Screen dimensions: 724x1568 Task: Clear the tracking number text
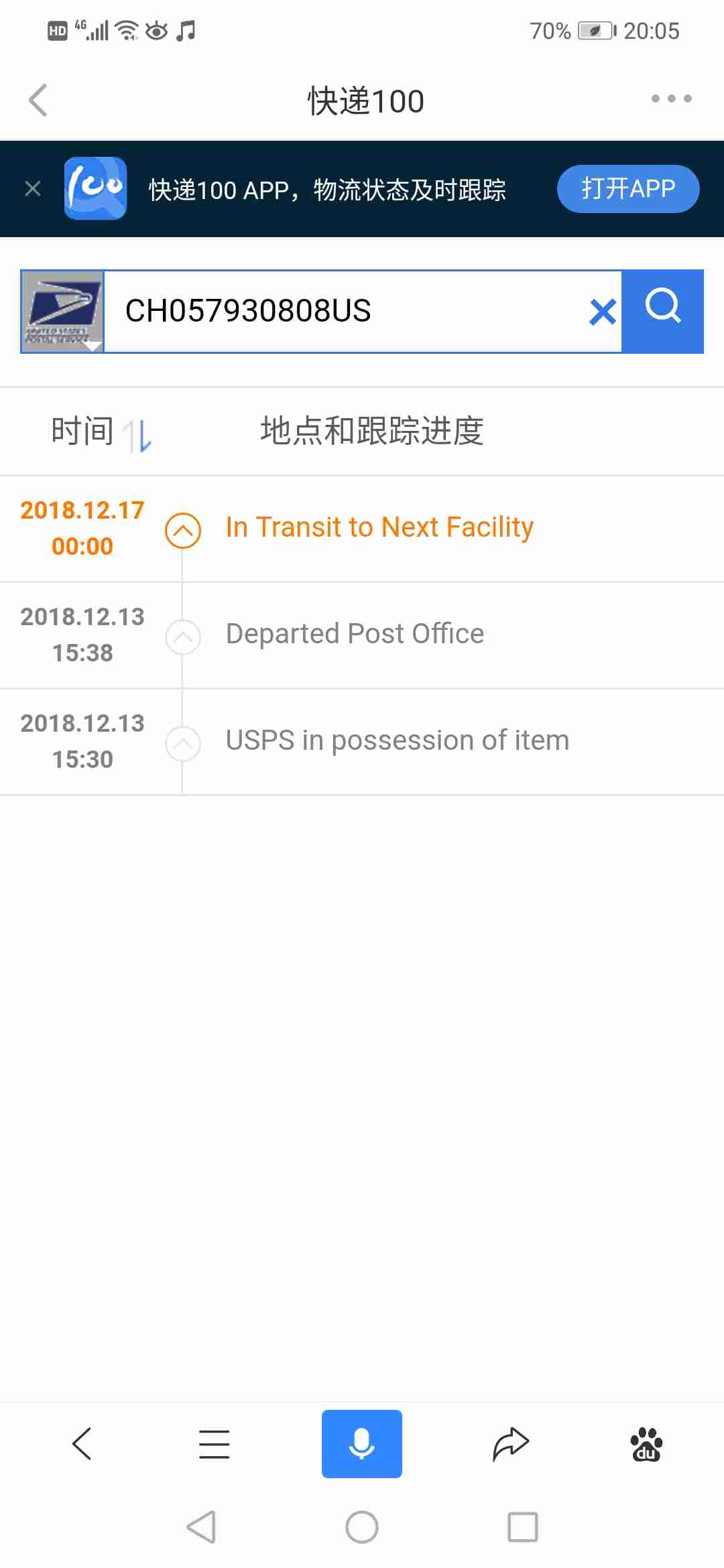pyautogui.click(x=602, y=312)
